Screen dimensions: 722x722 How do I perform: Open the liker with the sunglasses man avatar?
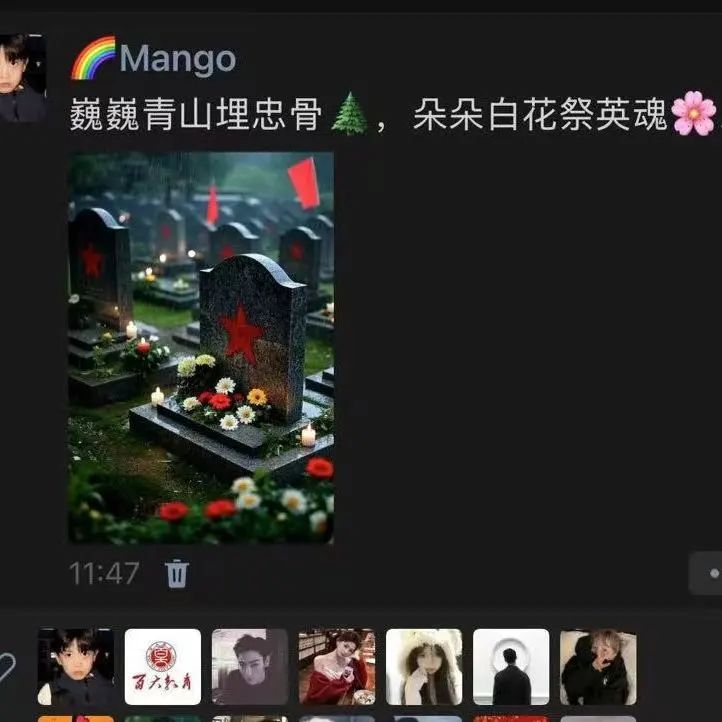tap(249, 667)
